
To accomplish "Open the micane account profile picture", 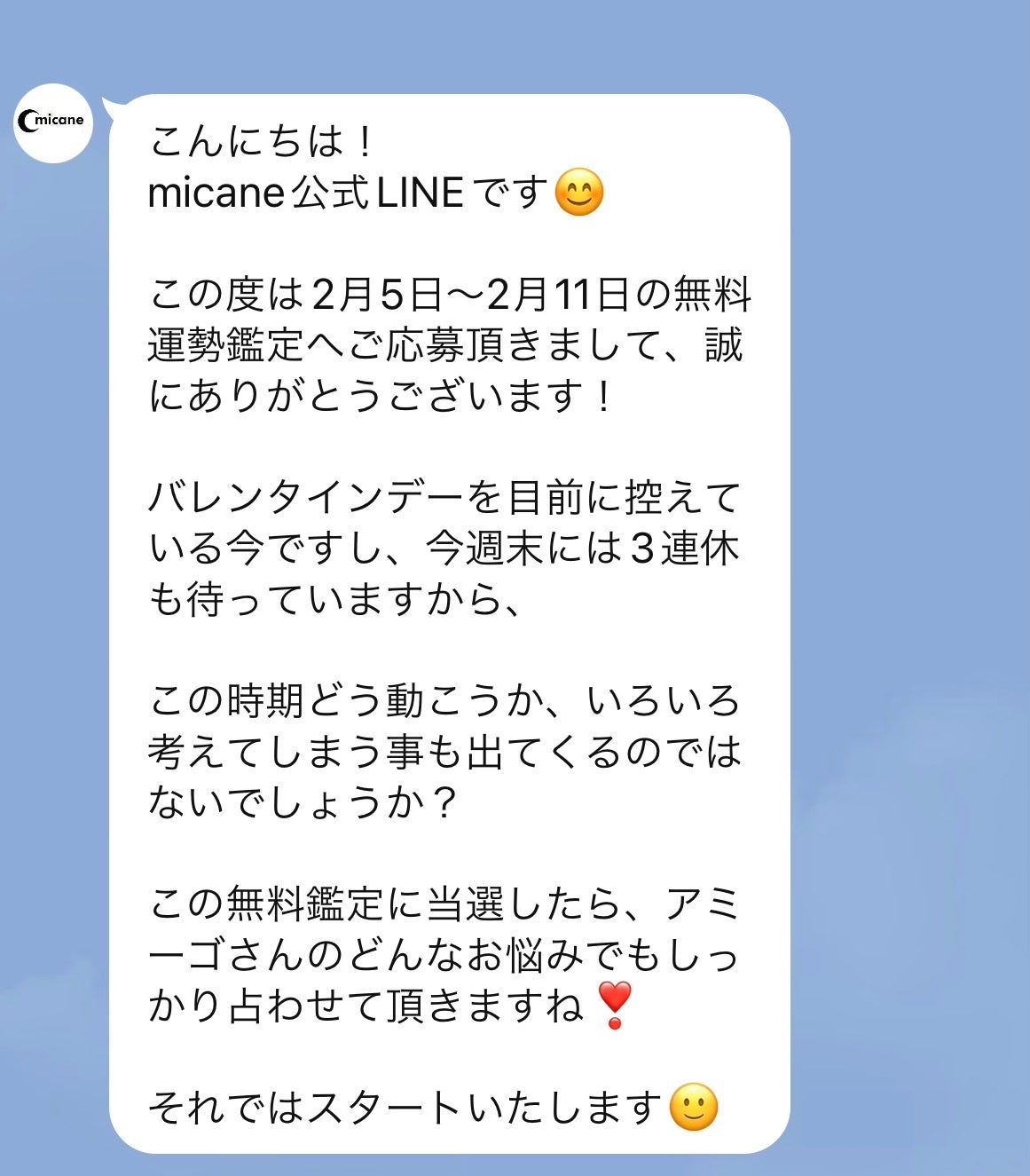I will [x=54, y=122].
